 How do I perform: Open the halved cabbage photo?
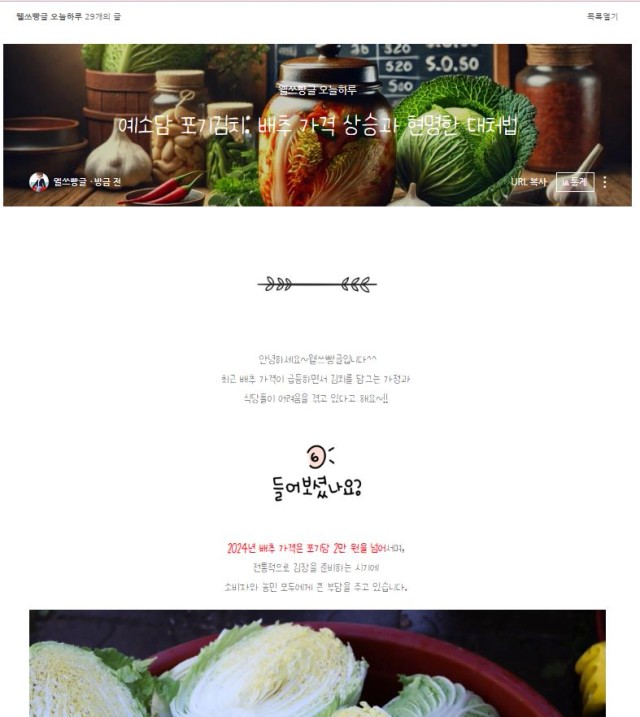pos(317,663)
